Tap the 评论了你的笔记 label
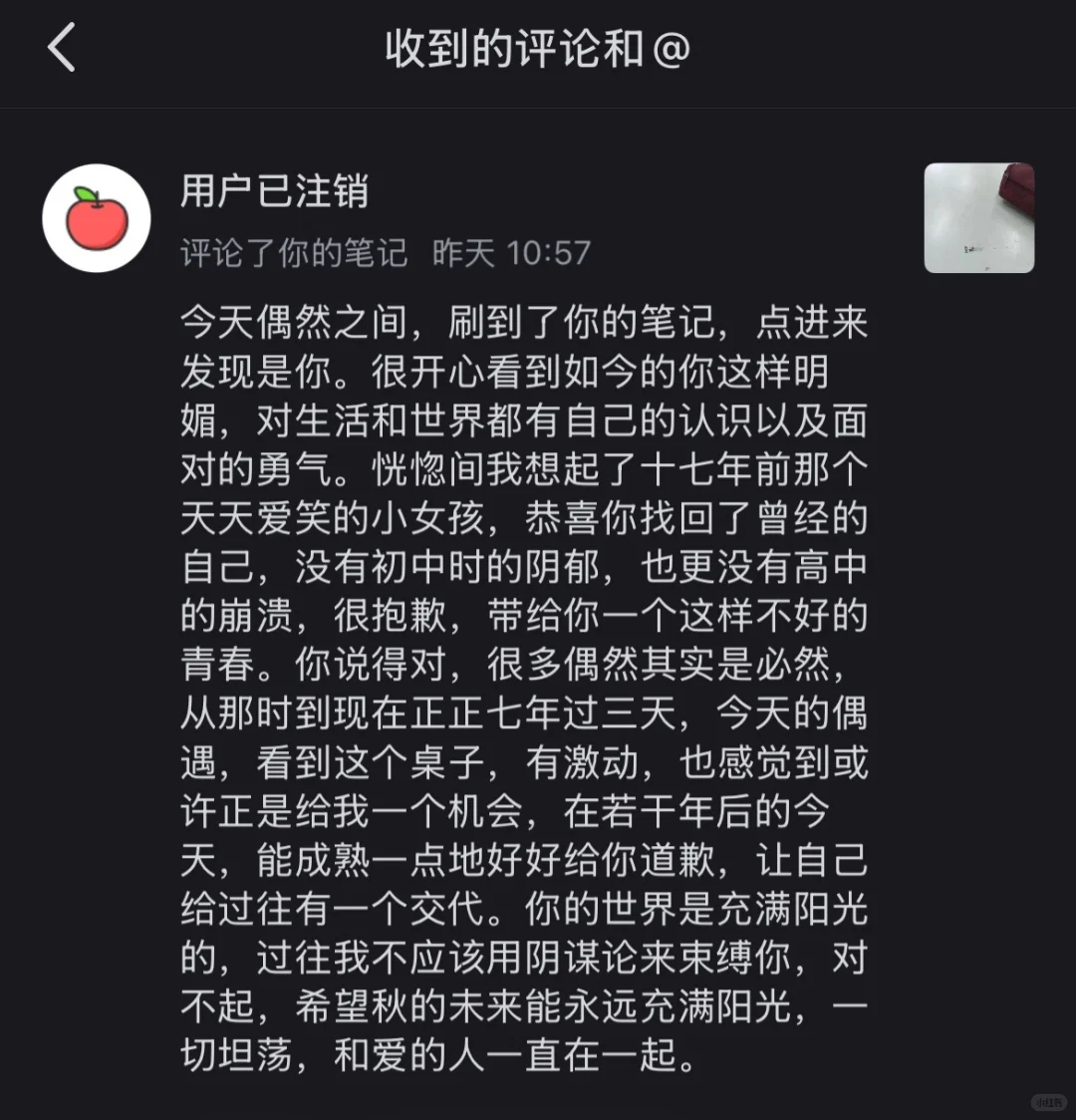 [x=292, y=252]
